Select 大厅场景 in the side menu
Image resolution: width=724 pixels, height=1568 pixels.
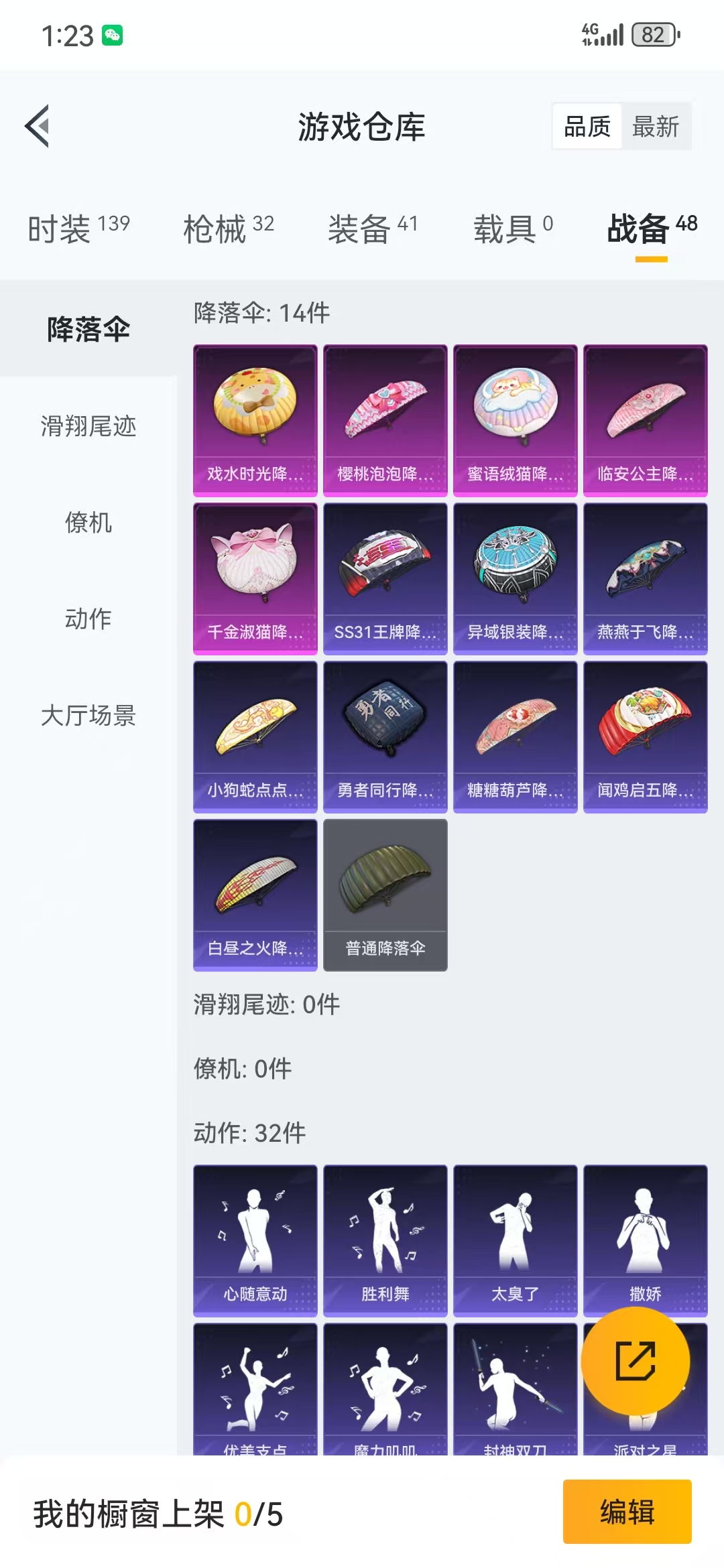coord(88,716)
